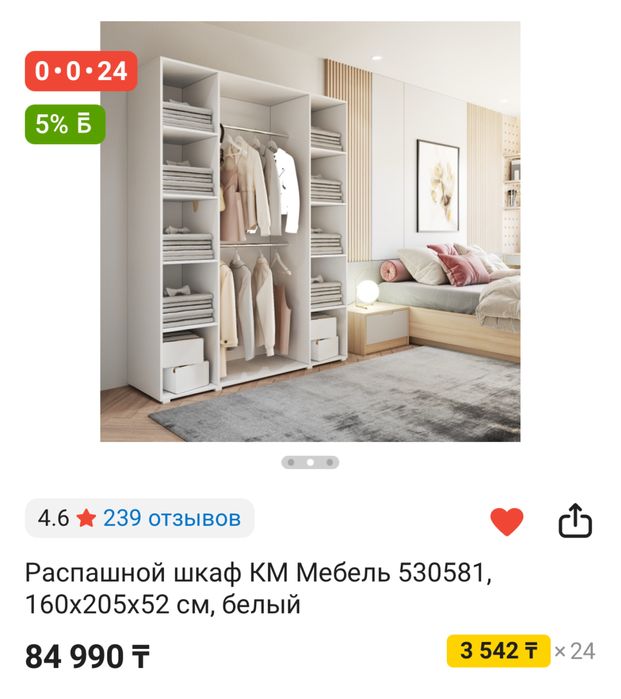This screenshot has width=621, height=699.
Task: Open the 239 отзывов reviews
Action: coord(171,518)
